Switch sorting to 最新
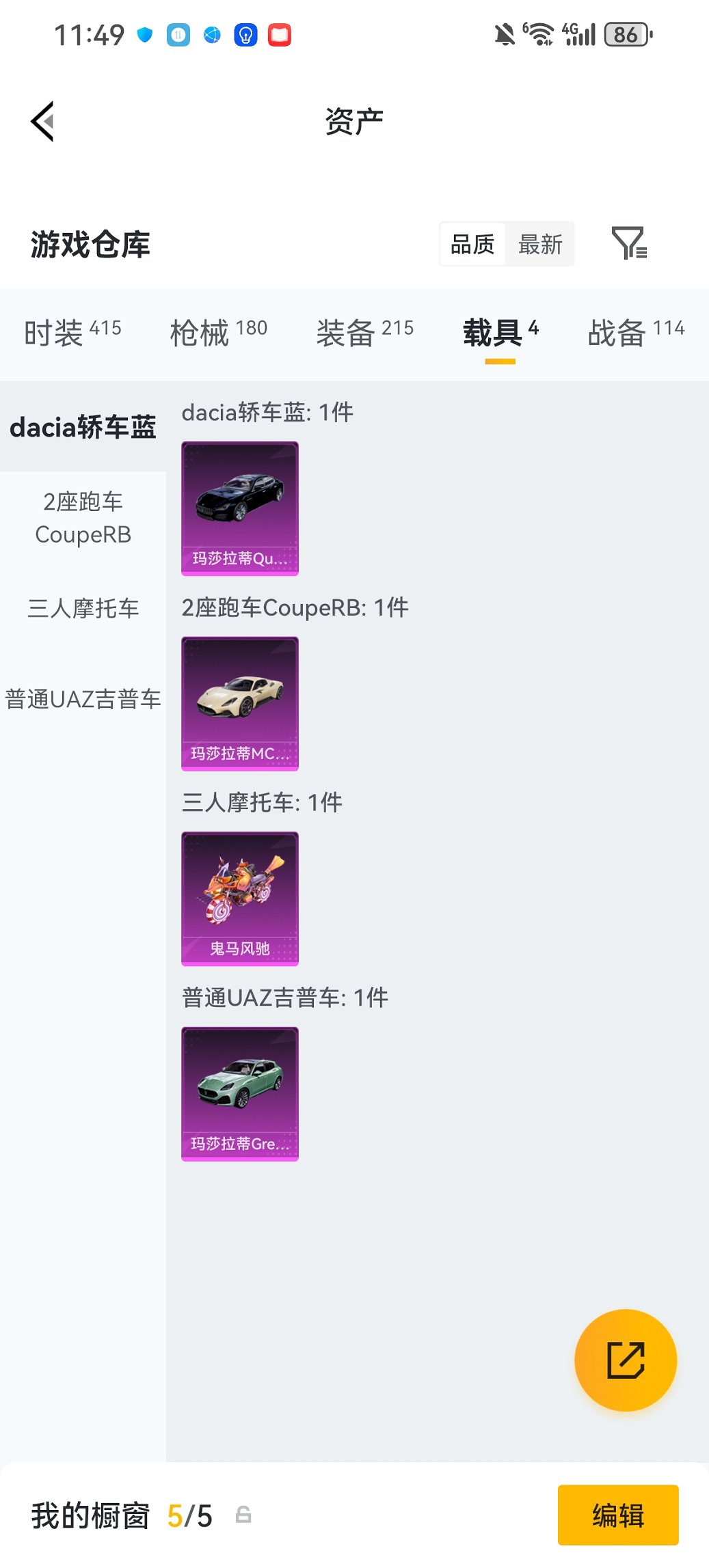 (x=541, y=244)
